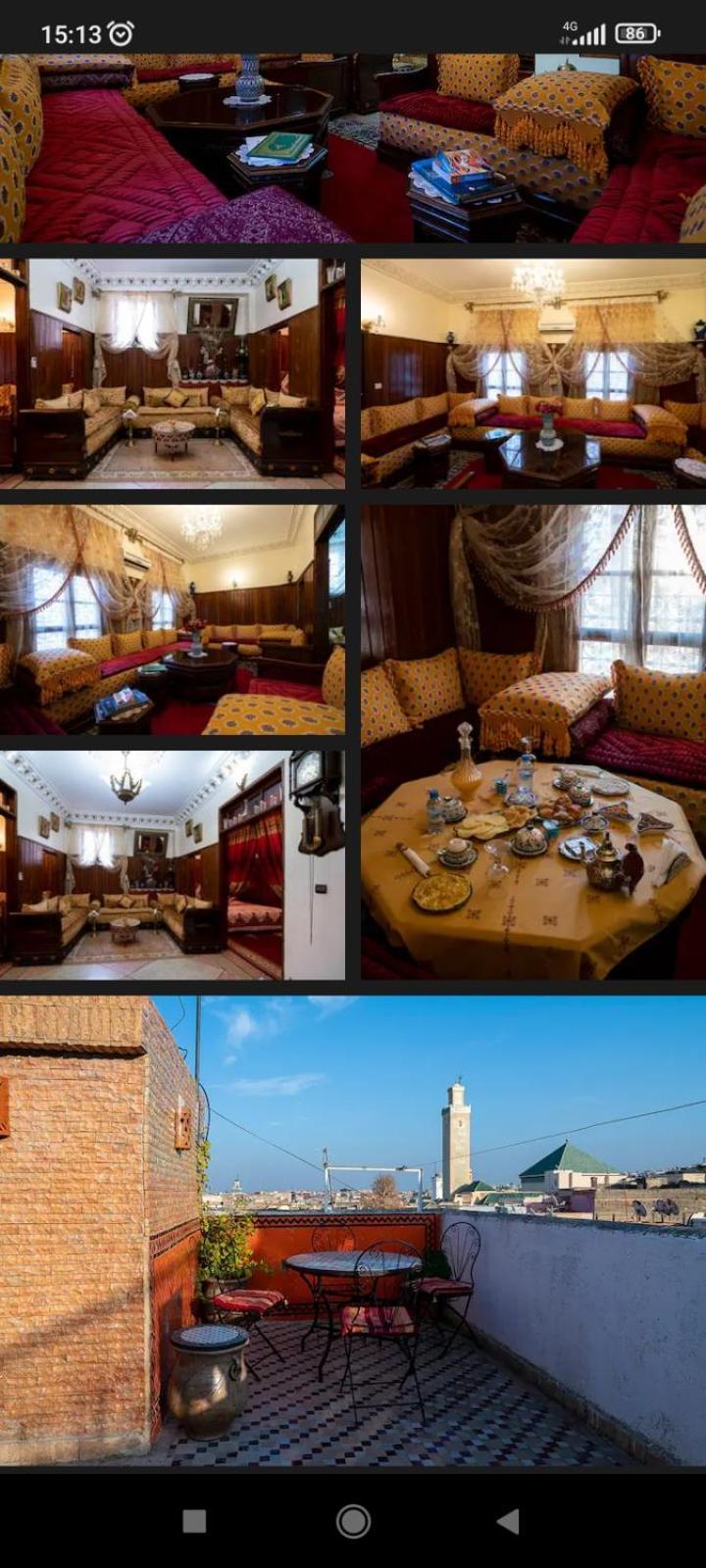Open the rooftop terrace photo with minaret view
Viewport: 706px width, 1568px height.
click(x=353, y=1231)
